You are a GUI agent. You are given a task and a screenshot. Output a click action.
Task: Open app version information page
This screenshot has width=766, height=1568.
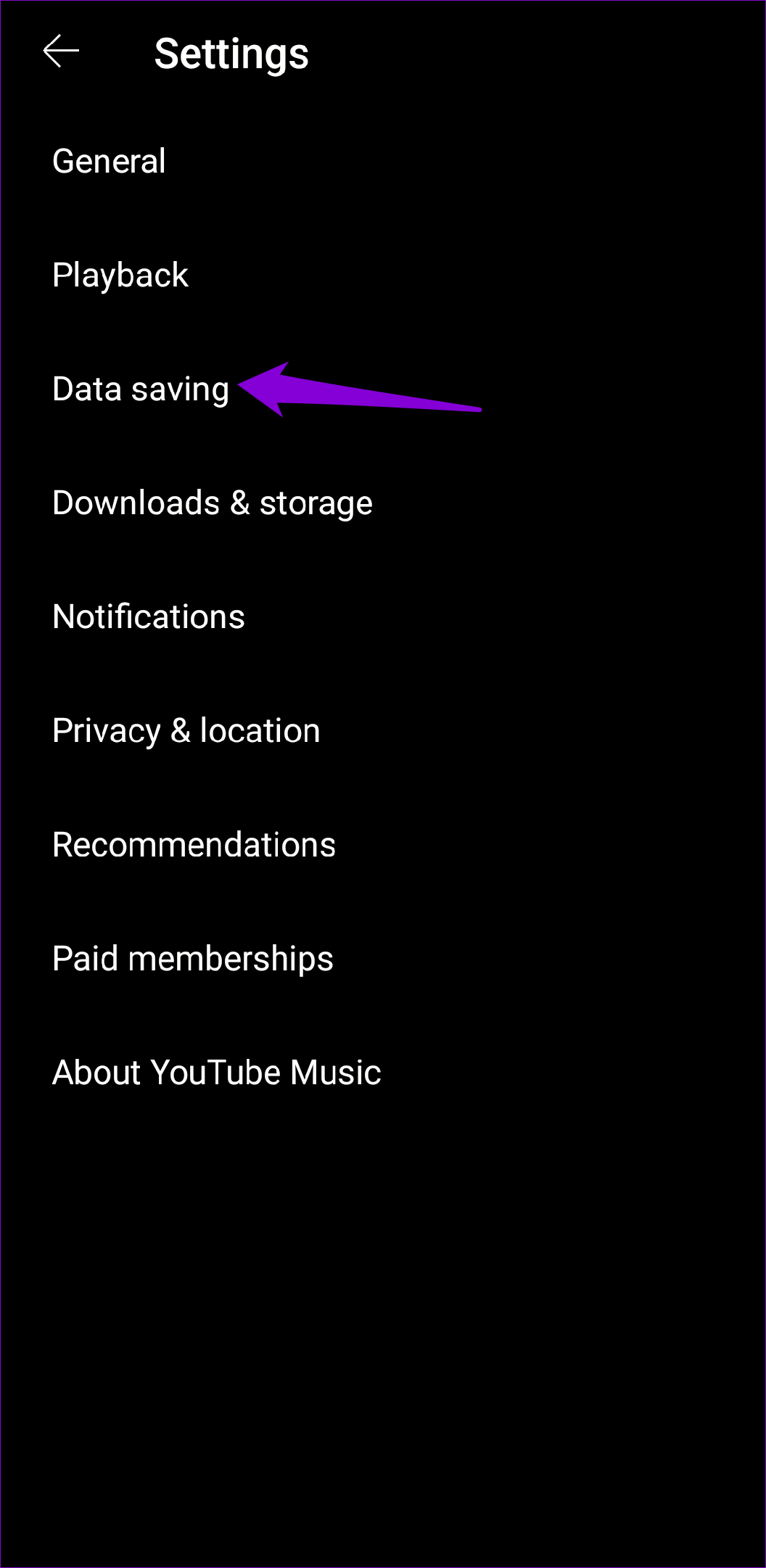click(x=217, y=1072)
